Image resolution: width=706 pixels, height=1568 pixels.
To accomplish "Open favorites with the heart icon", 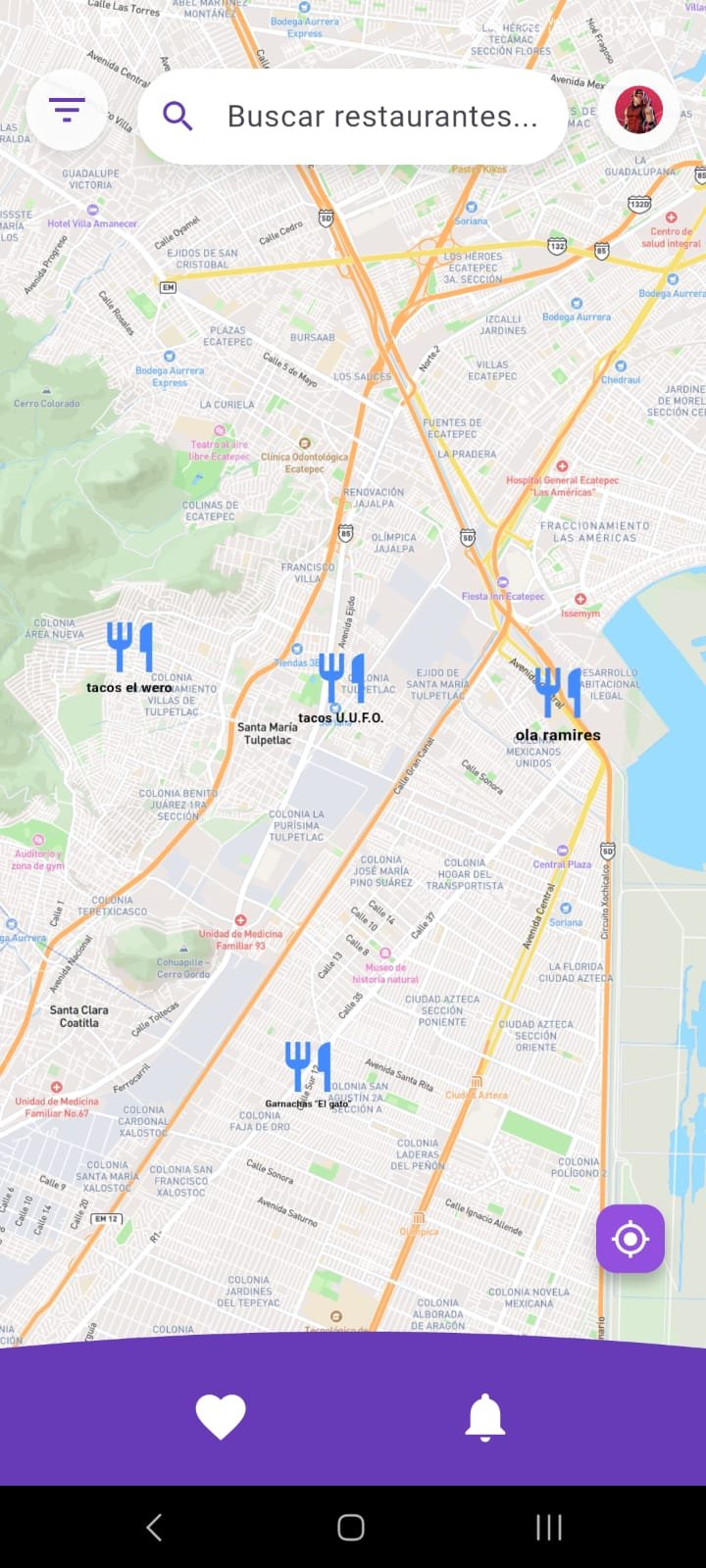I will point(221,1417).
